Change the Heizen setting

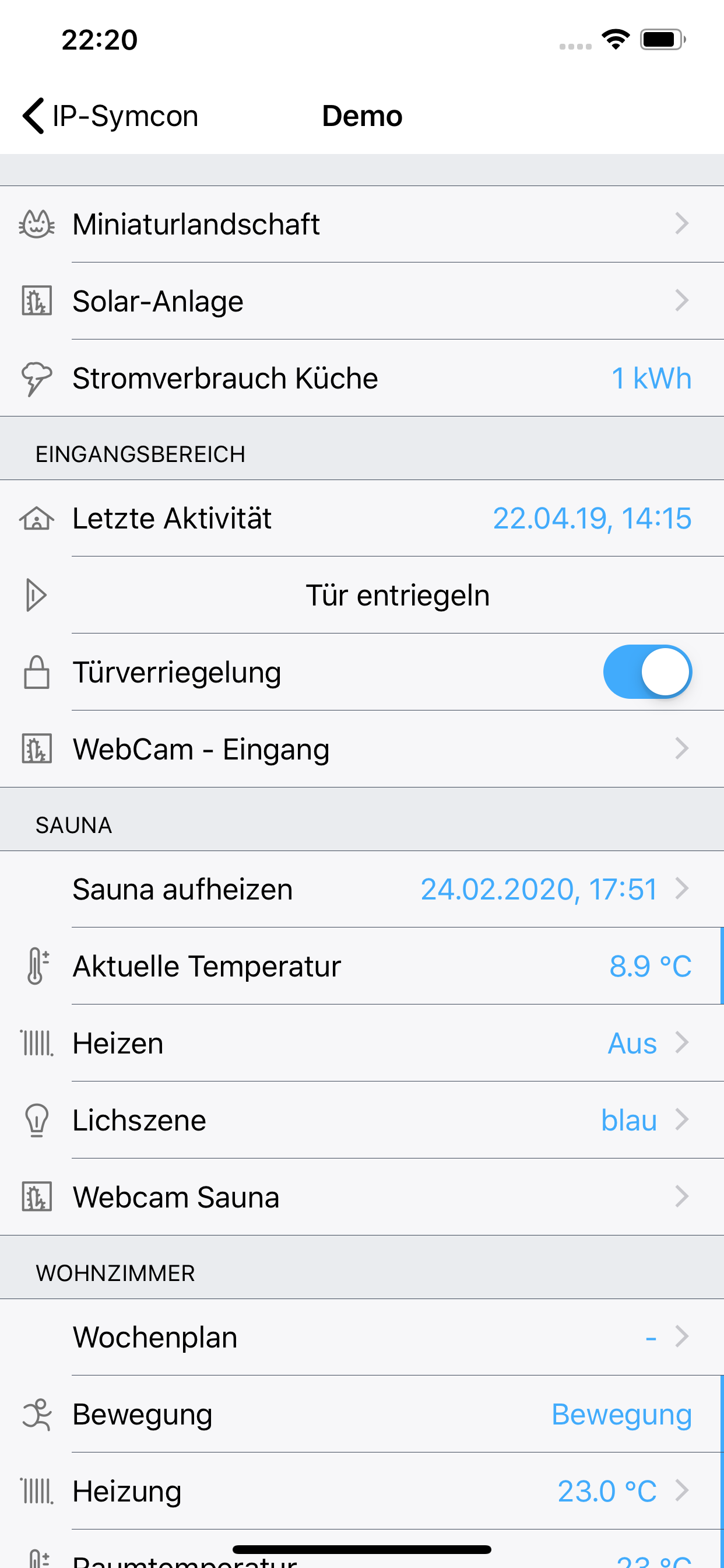pos(362,1044)
